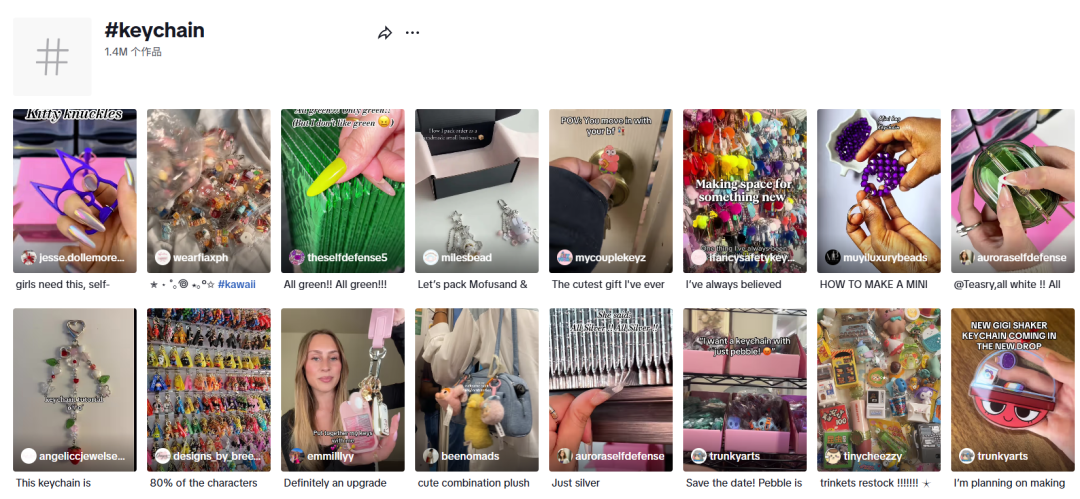The width and height of the screenshot is (1080, 499).
Task: View the ifancysafetykey making space video
Action: point(744,190)
